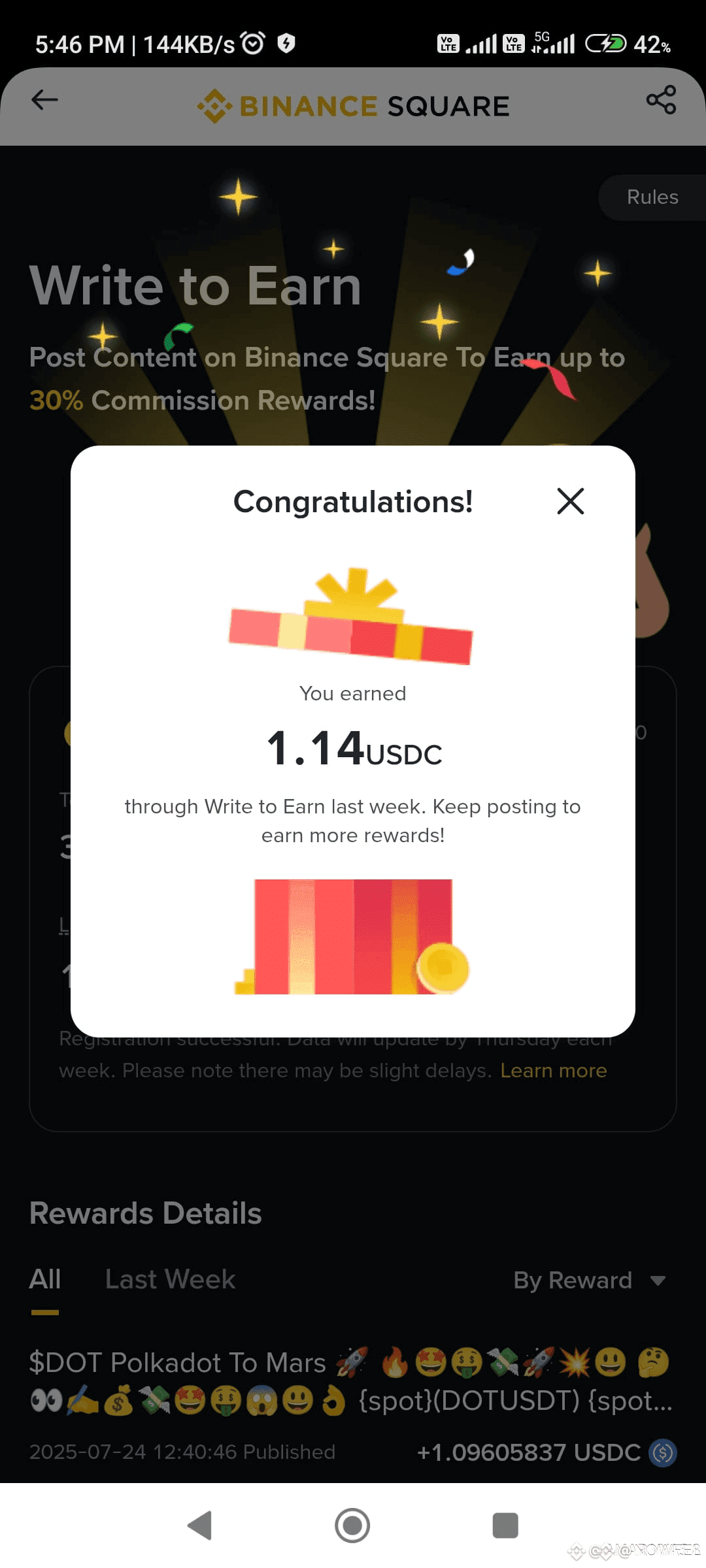This screenshot has height=1568, width=706.
Task: Tap the system home button
Action: tap(352, 1526)
